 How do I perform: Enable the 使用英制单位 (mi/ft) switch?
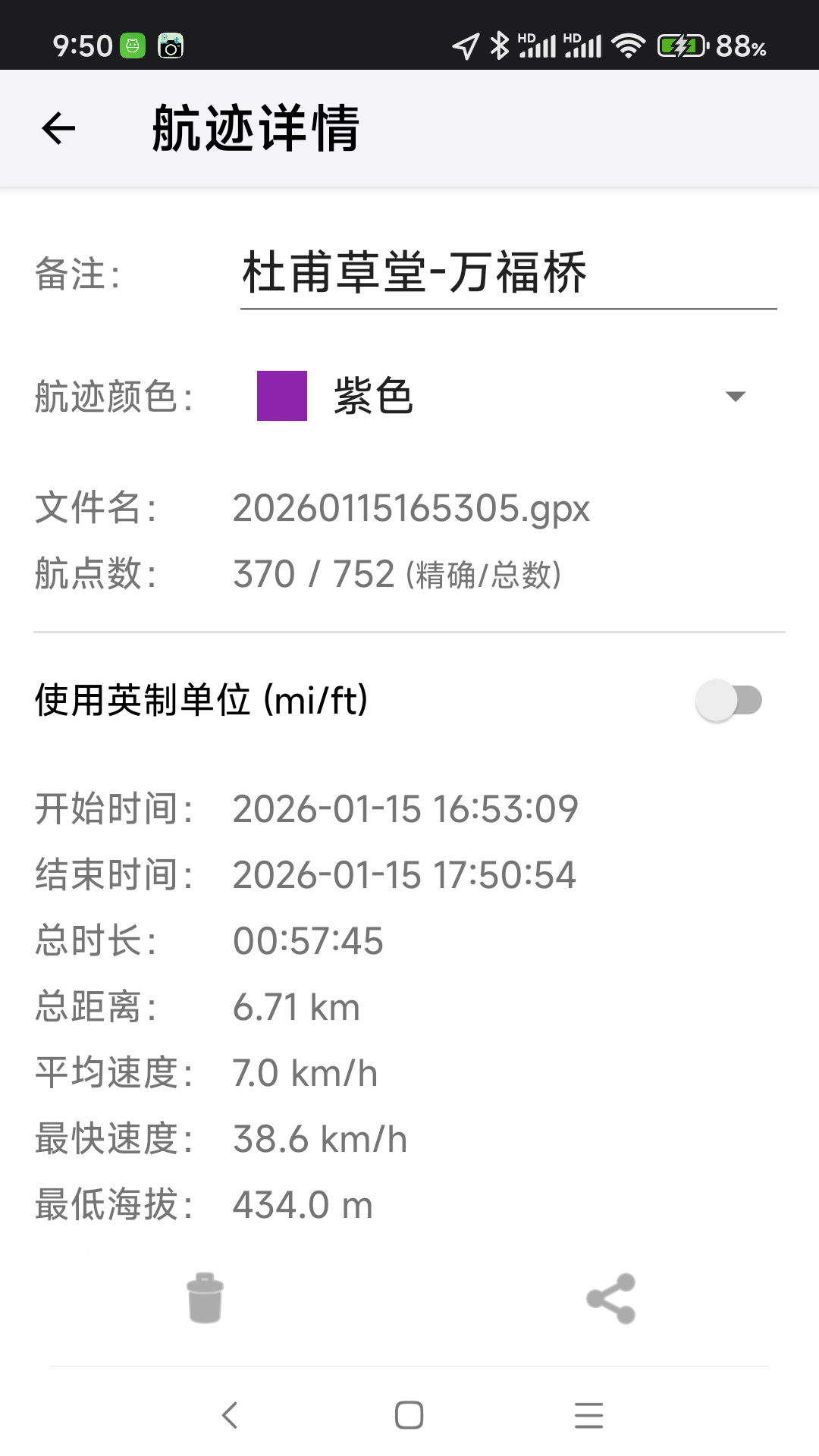(x=730, y=701)
